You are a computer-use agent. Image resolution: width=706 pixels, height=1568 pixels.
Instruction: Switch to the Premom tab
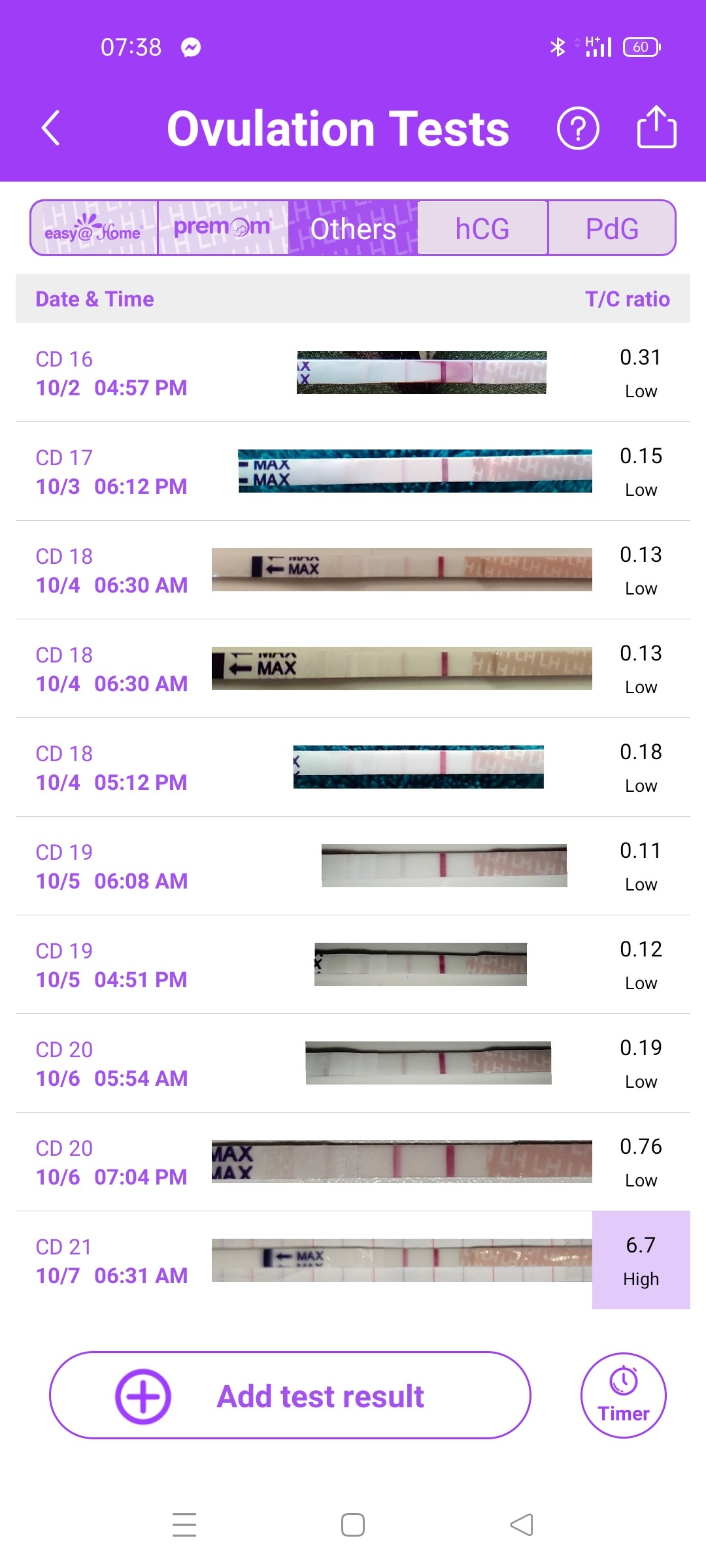pyautogui.click(x=222, y=228)
